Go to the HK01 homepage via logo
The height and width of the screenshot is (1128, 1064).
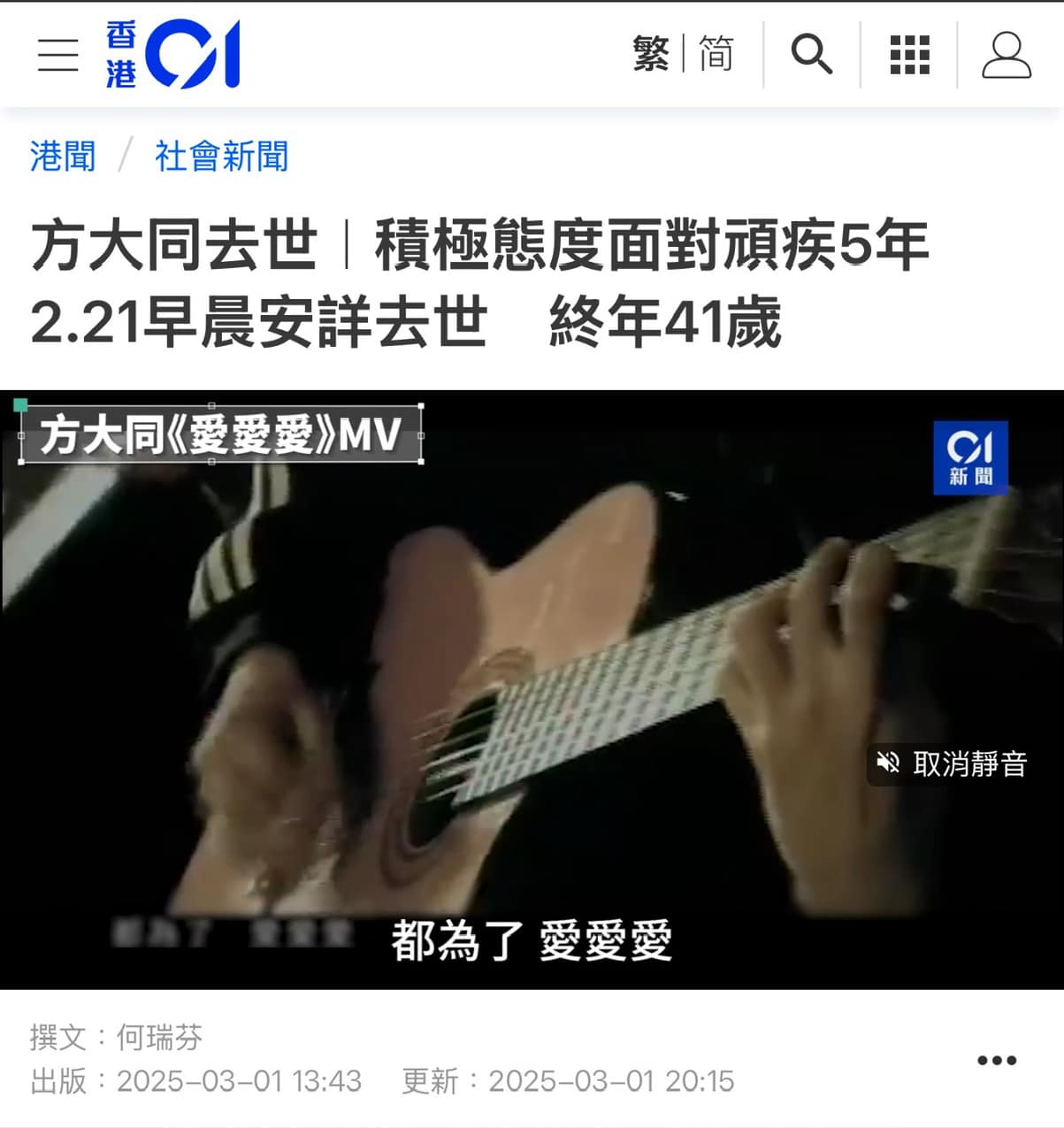pos(173,55)
